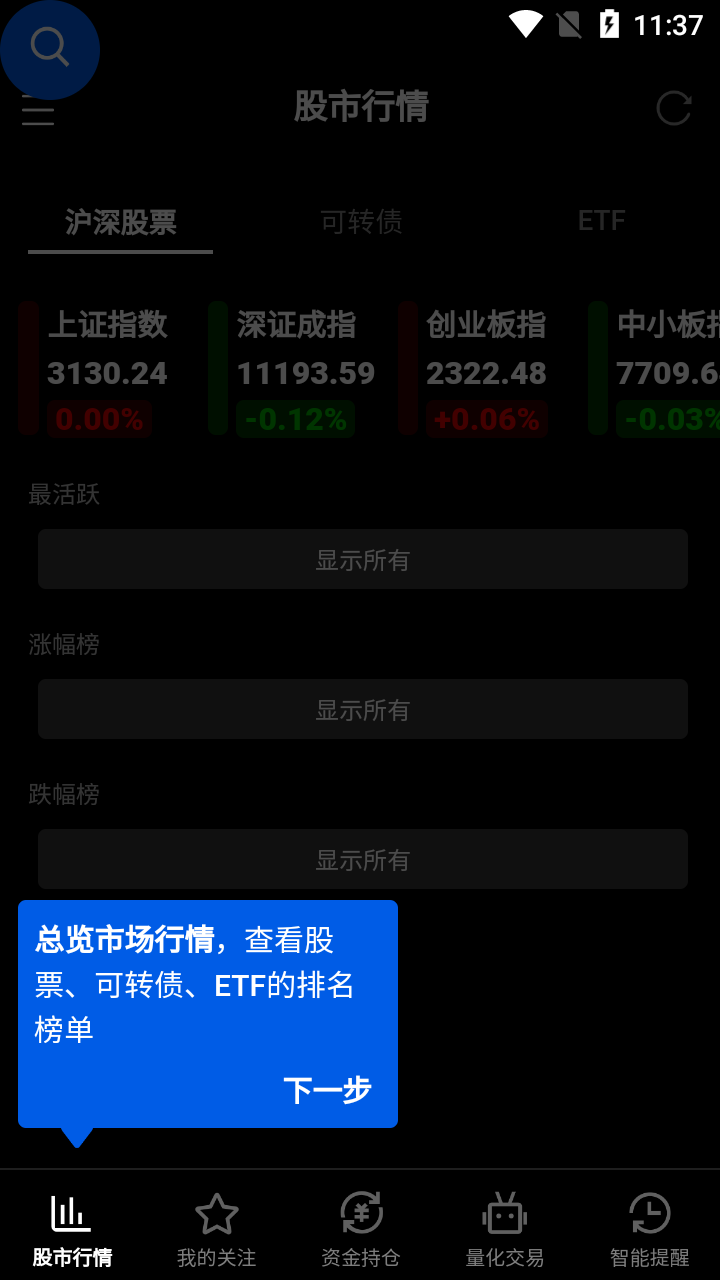Show all under 跌幅榜

(x=363, y=860)
